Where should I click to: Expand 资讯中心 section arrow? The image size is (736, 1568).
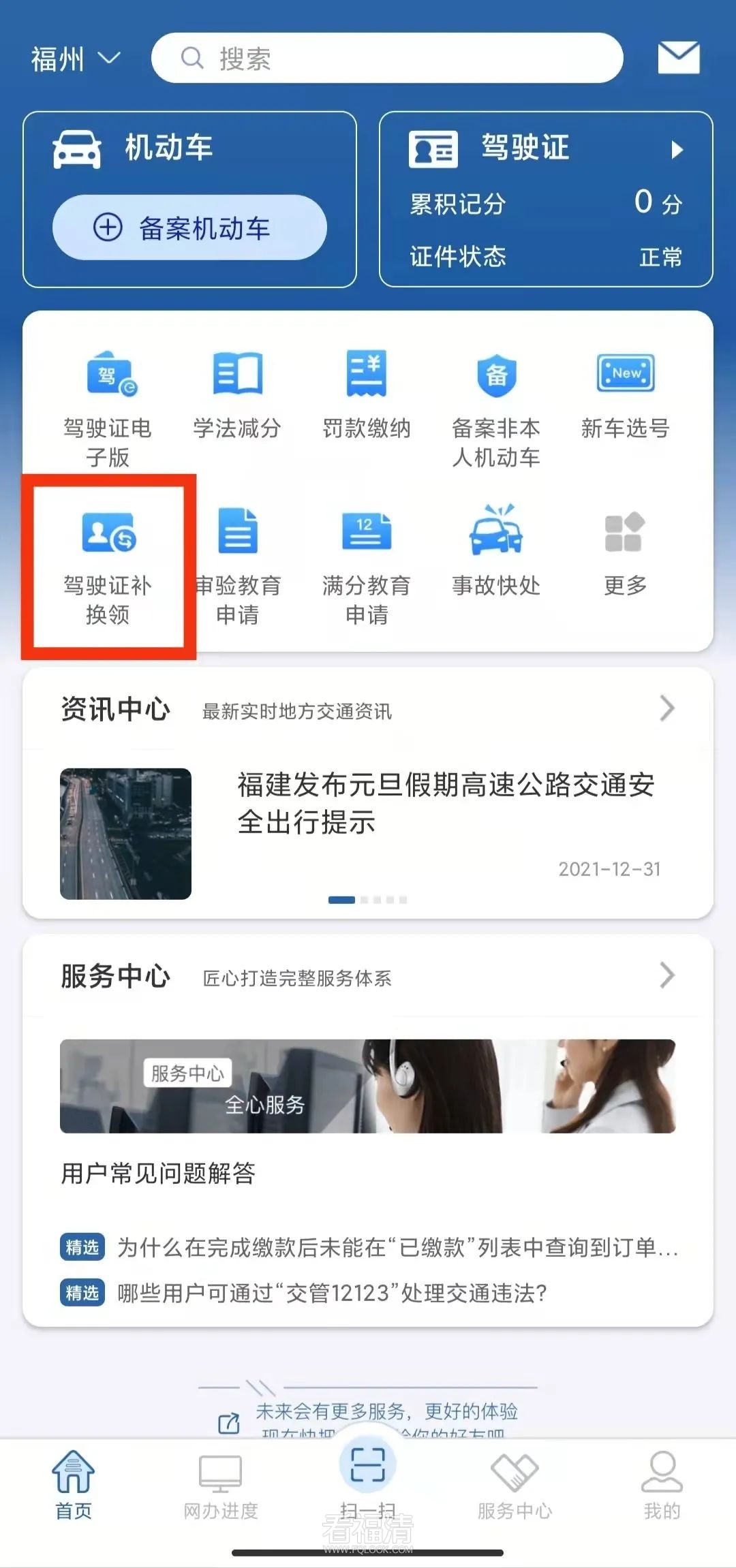coord(666,708)
